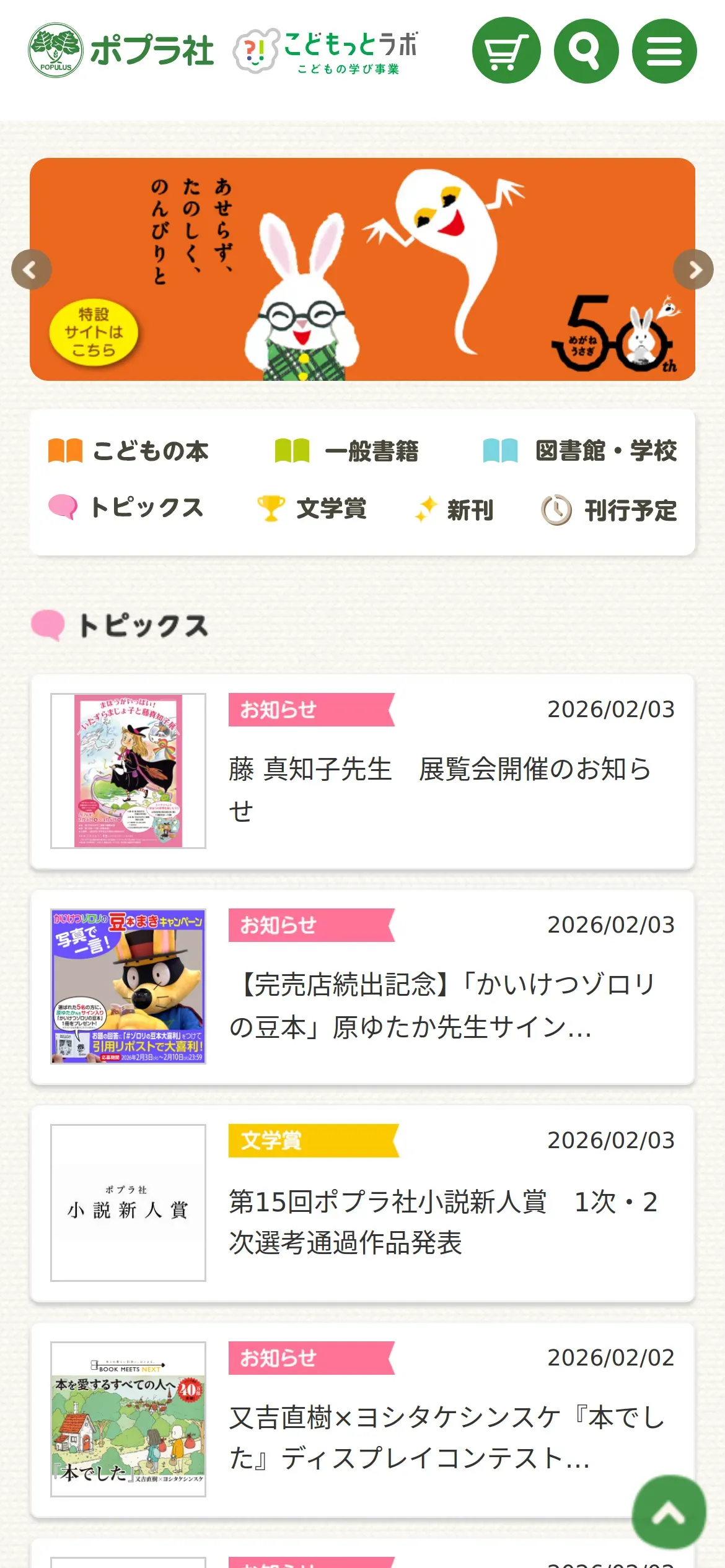Open the search magnifier
This screenshot has width=725, height=1568.
586,51
